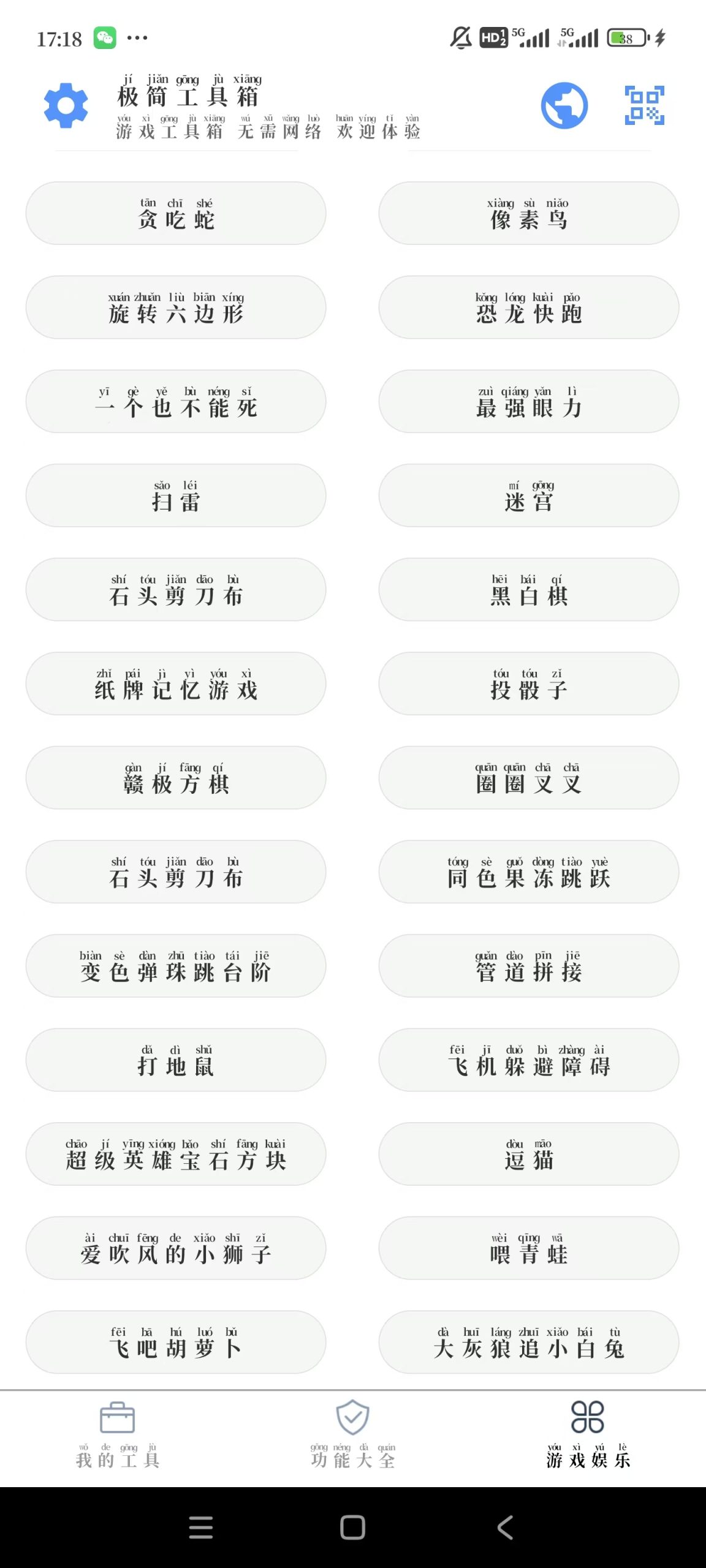
Task: Play 旋转六边形
Action: click(176, 307)
